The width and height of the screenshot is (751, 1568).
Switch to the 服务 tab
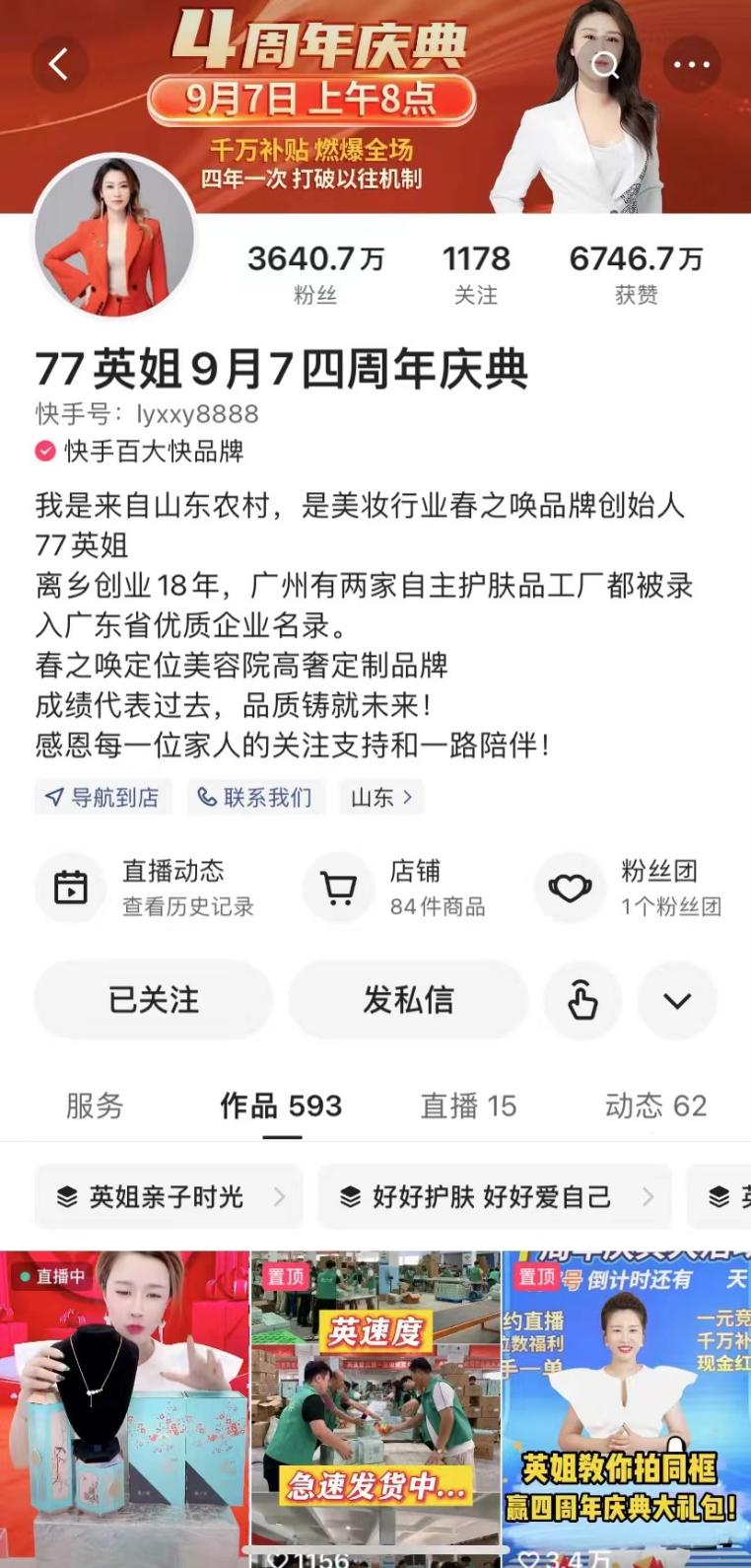[95, 1105]
